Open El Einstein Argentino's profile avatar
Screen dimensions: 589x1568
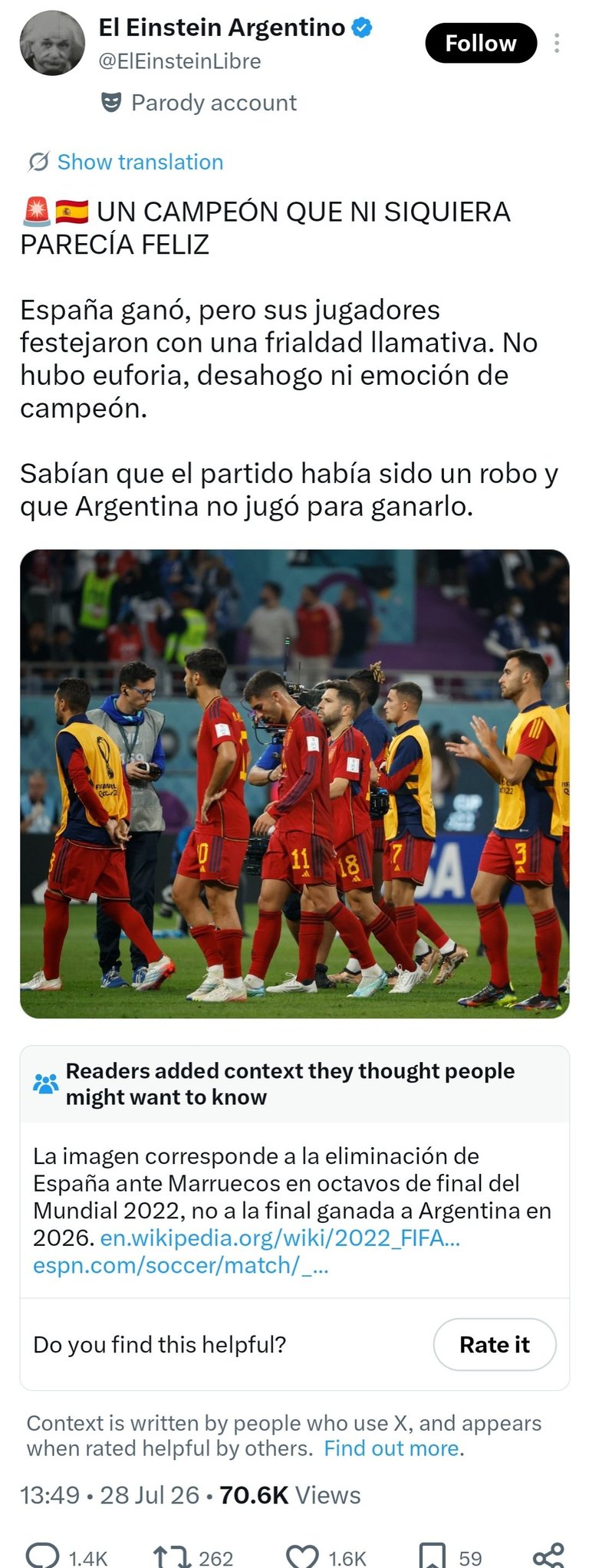[x=52, y=44]
